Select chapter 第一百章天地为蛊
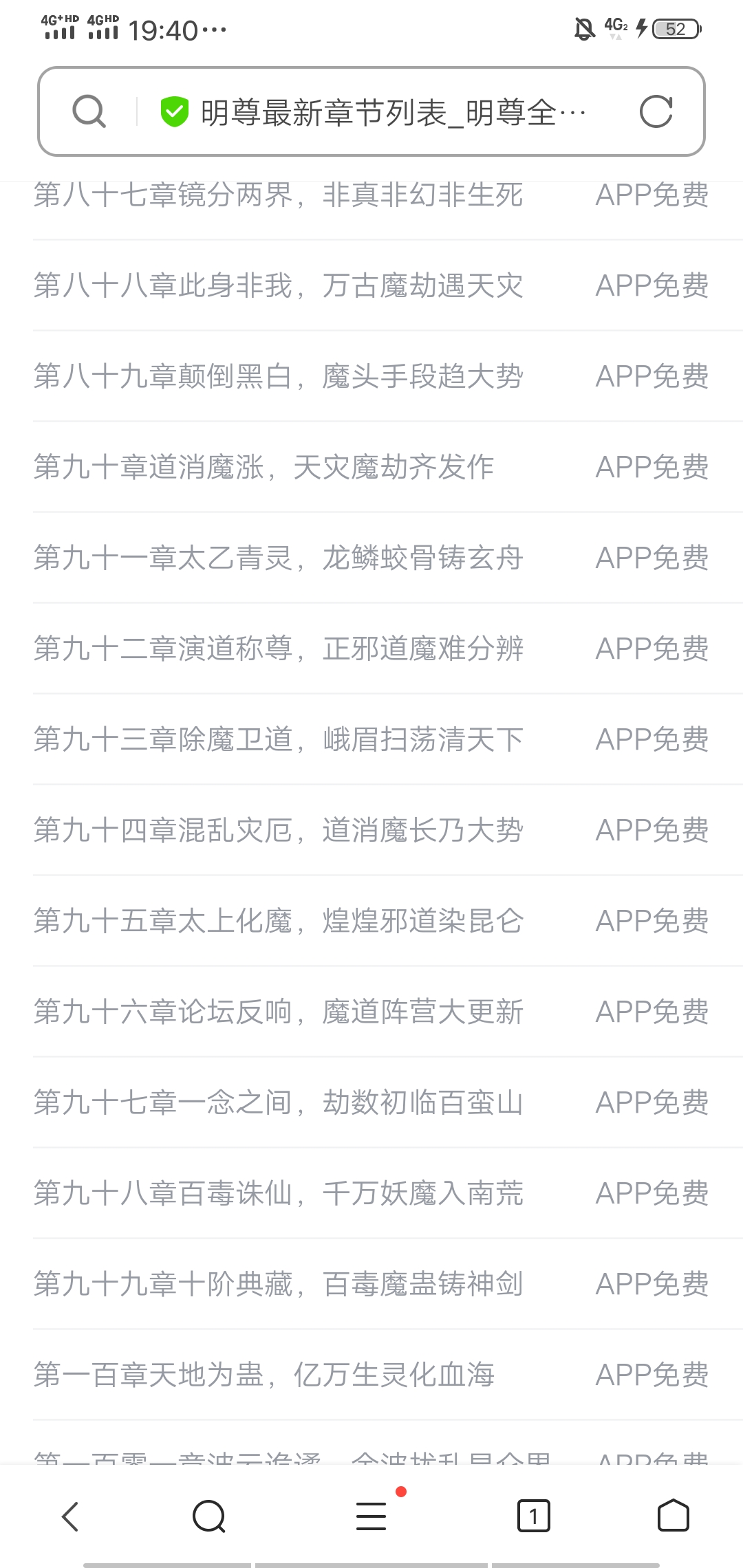 (x=264, y=1375)
